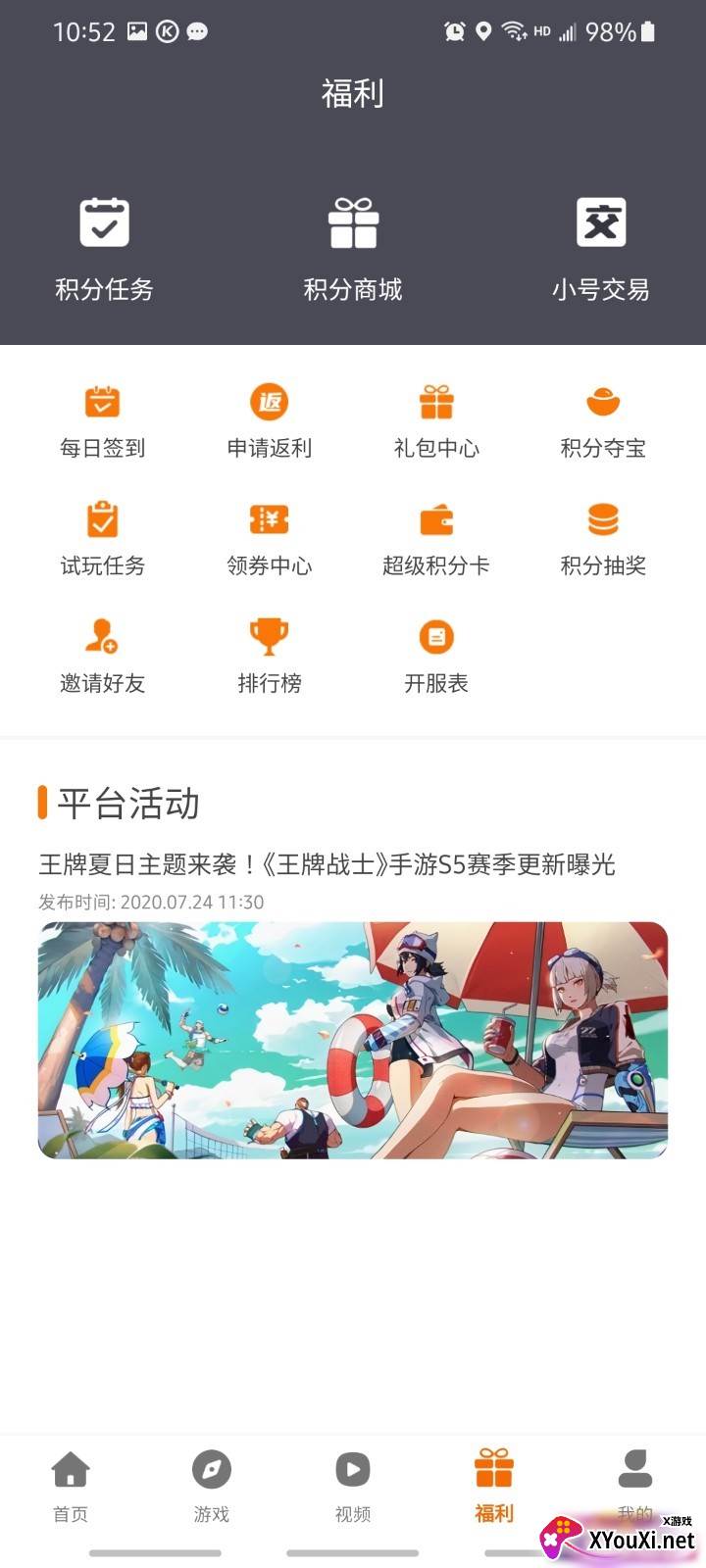Switch to the 游戏 games tab
The width and height of the screenshot is (706, 1568).
pos(212,1486)
